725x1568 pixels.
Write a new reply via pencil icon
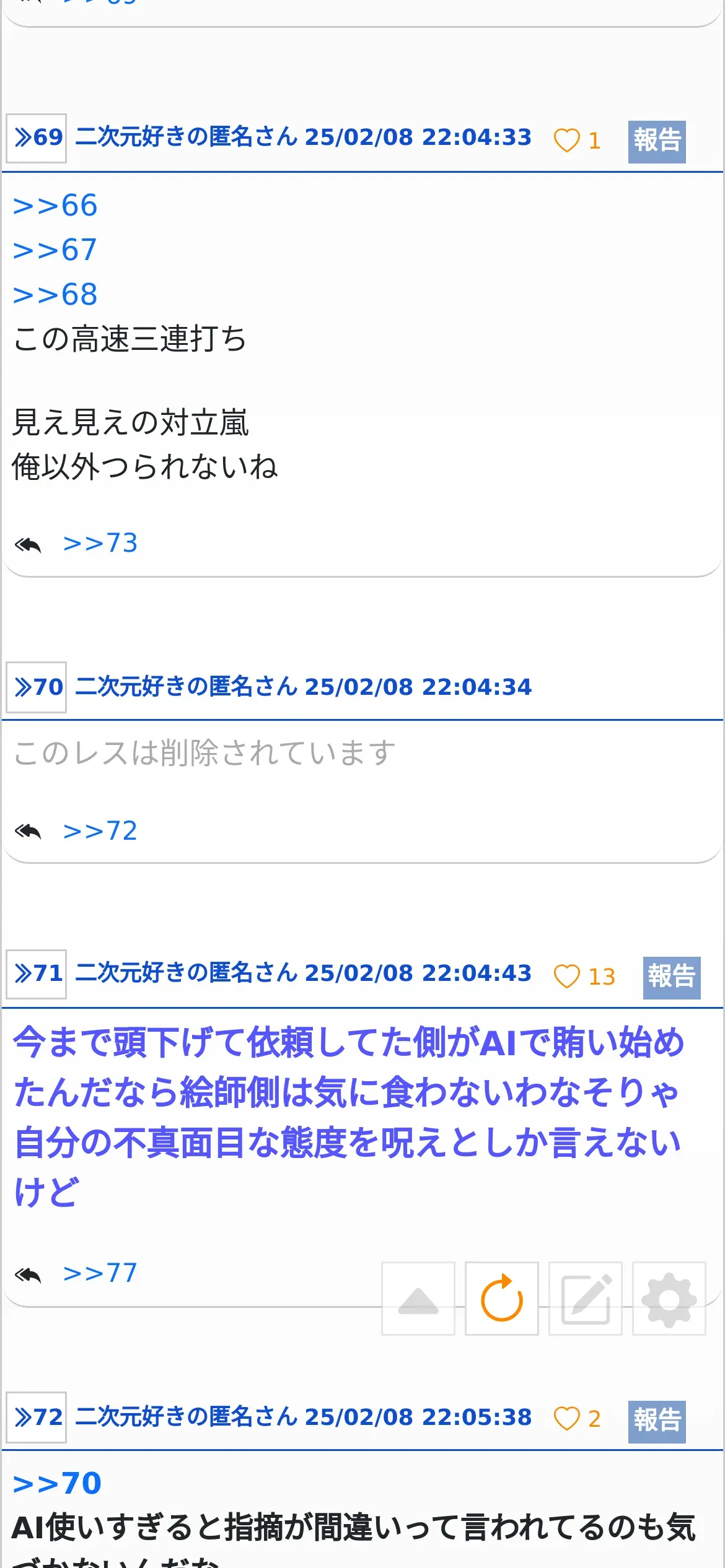point(586,1299)
